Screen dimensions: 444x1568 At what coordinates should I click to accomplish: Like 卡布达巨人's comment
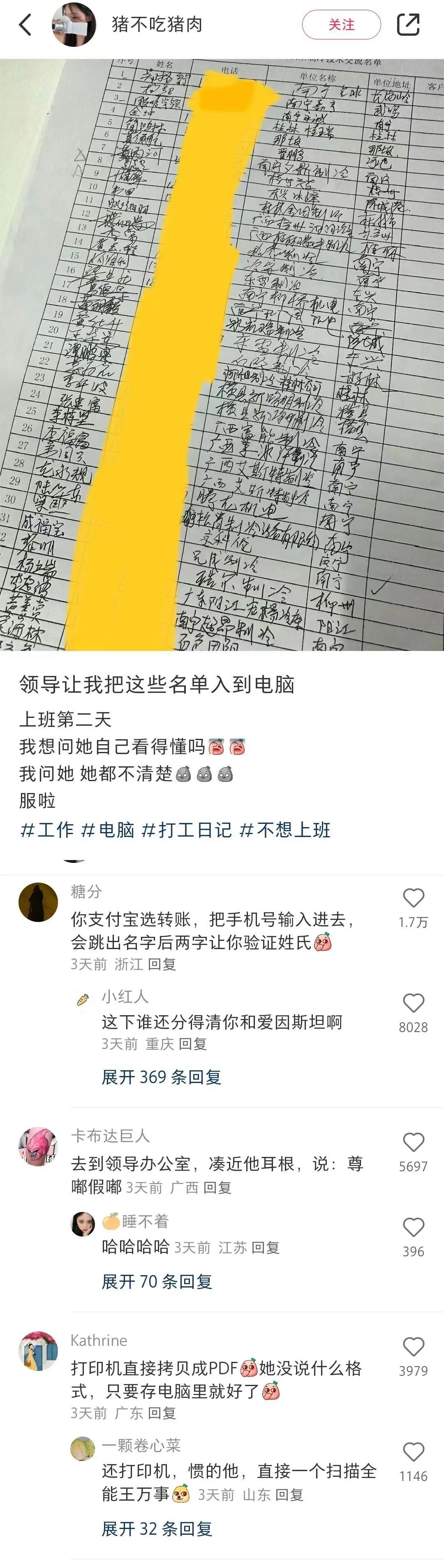pyautogui.click(x=413, y=1143)
